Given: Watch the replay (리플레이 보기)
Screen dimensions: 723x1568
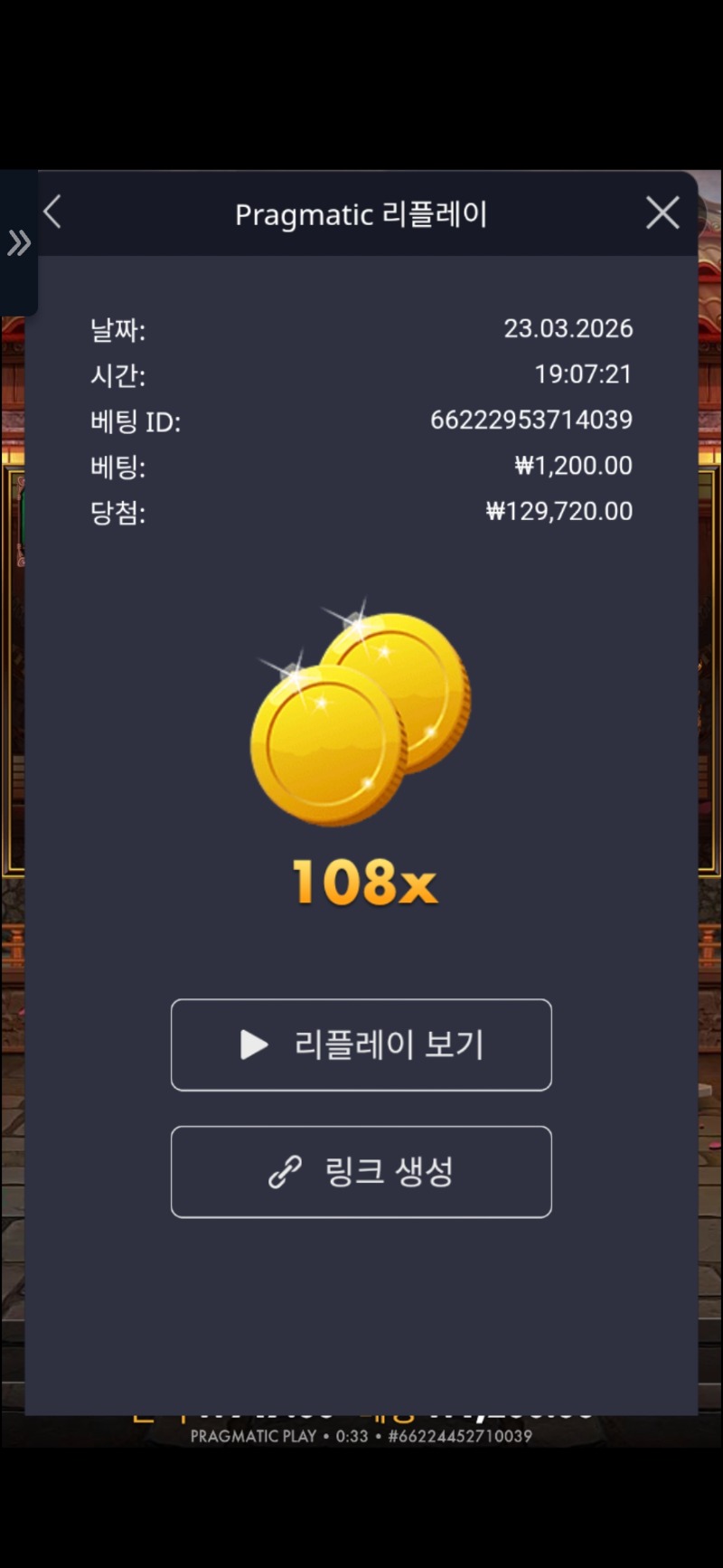Looking at the screenshot, I should tap(361, 1044).
